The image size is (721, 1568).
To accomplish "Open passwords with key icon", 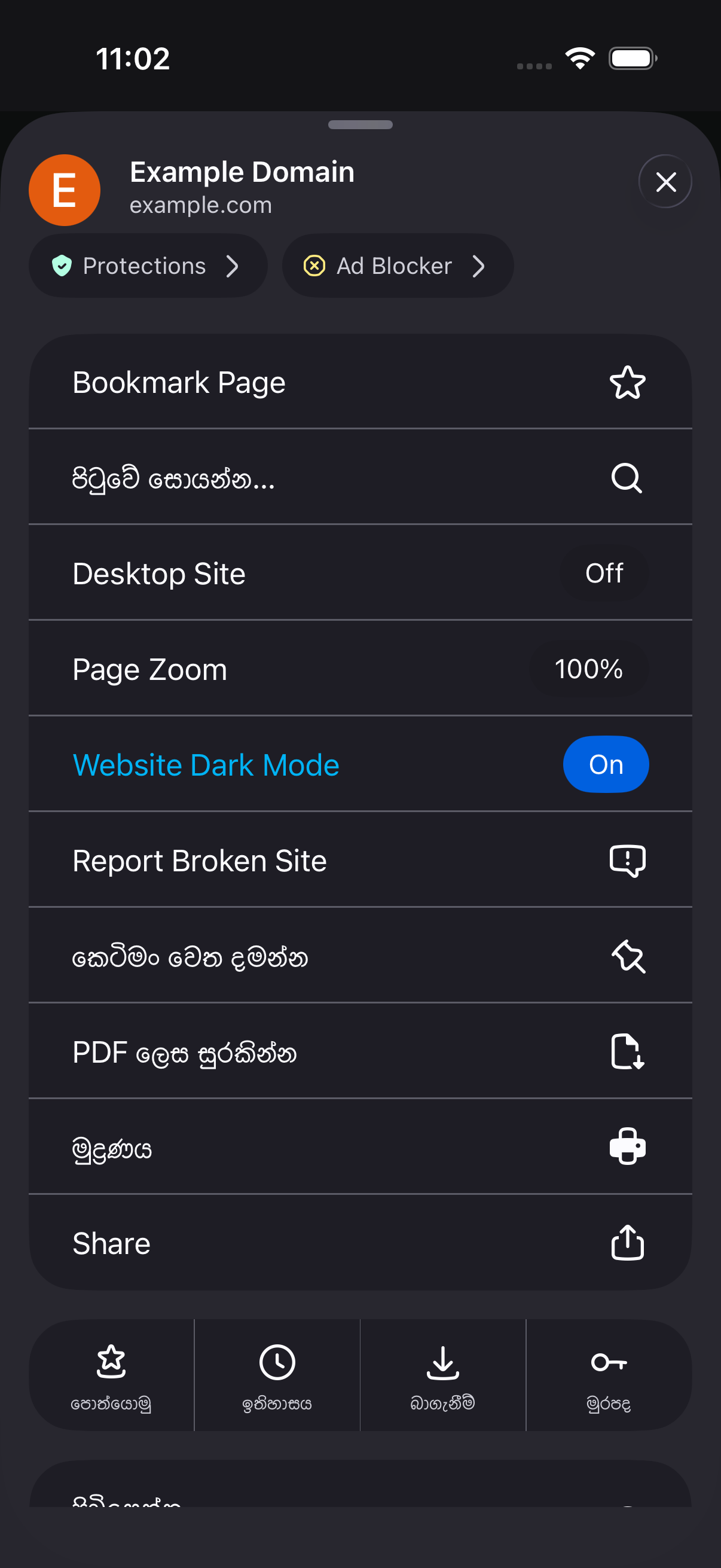I will (609, 1375).
